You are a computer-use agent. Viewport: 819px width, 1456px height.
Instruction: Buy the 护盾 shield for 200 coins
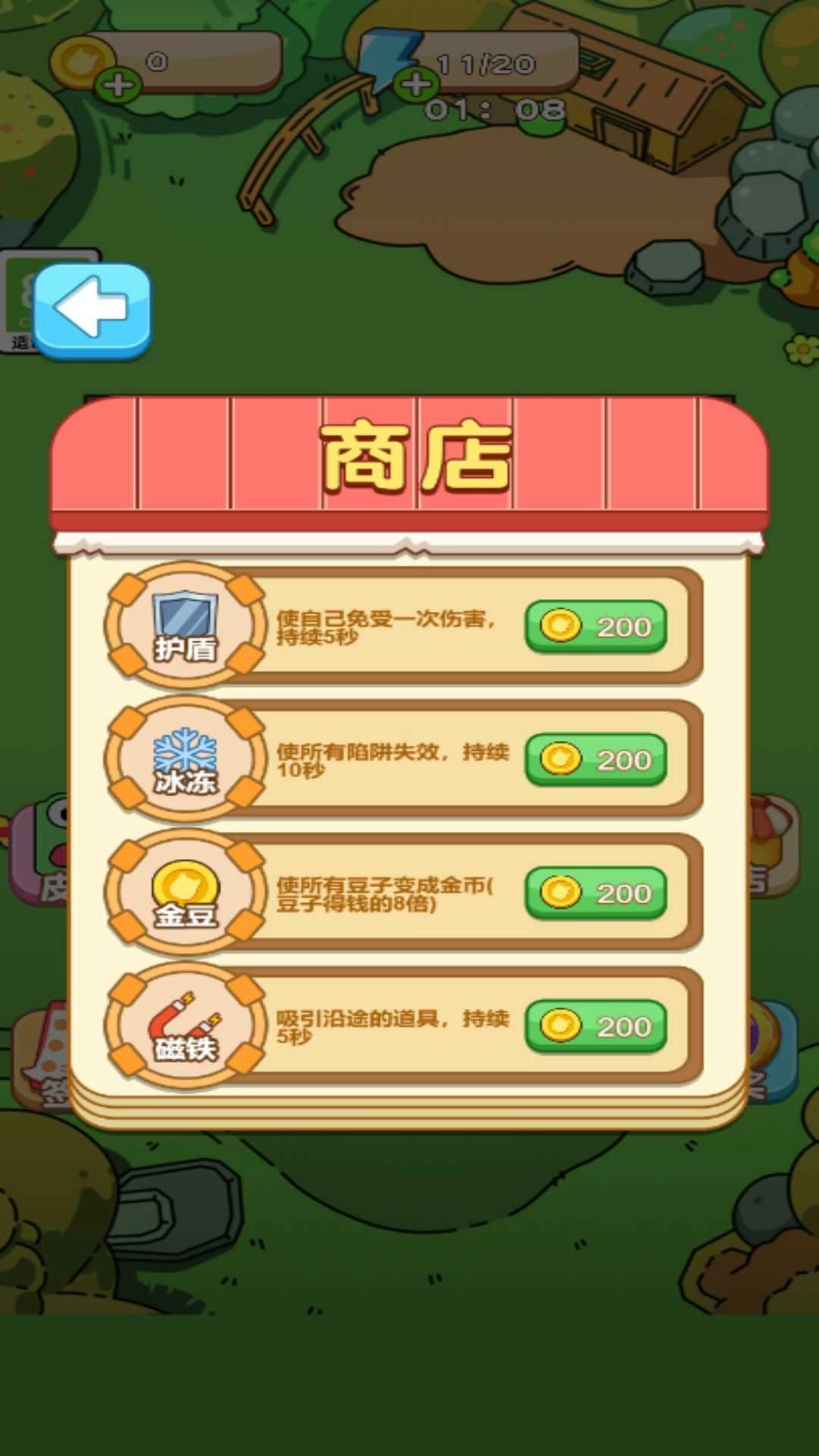click(595, 626)
